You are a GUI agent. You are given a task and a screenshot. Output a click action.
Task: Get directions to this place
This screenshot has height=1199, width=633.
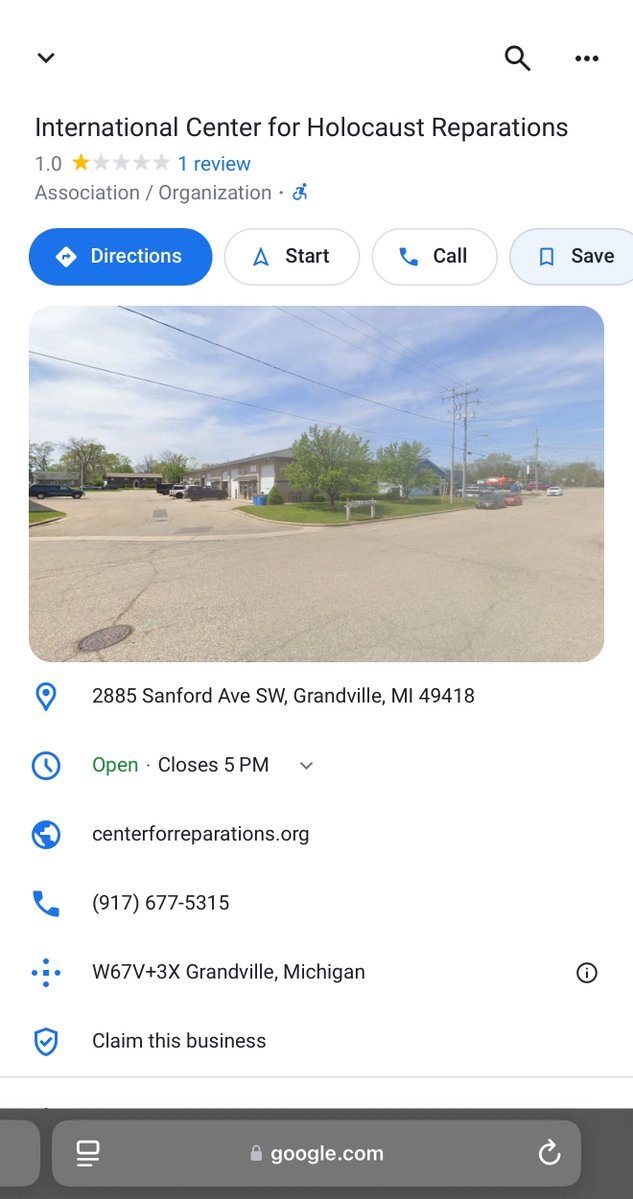pyautogui.click(x=120, y=257)
